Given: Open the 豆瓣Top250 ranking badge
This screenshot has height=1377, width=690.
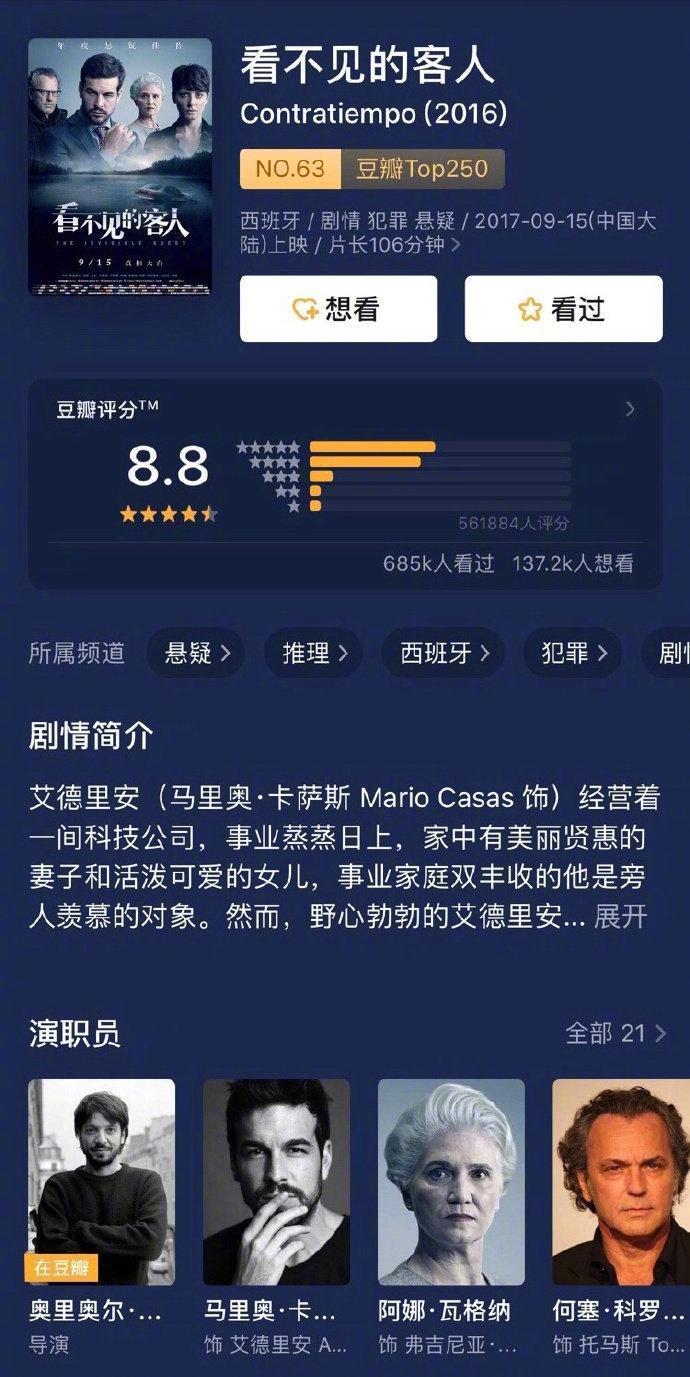Looking at the screenshot, I should coord(372,169).
